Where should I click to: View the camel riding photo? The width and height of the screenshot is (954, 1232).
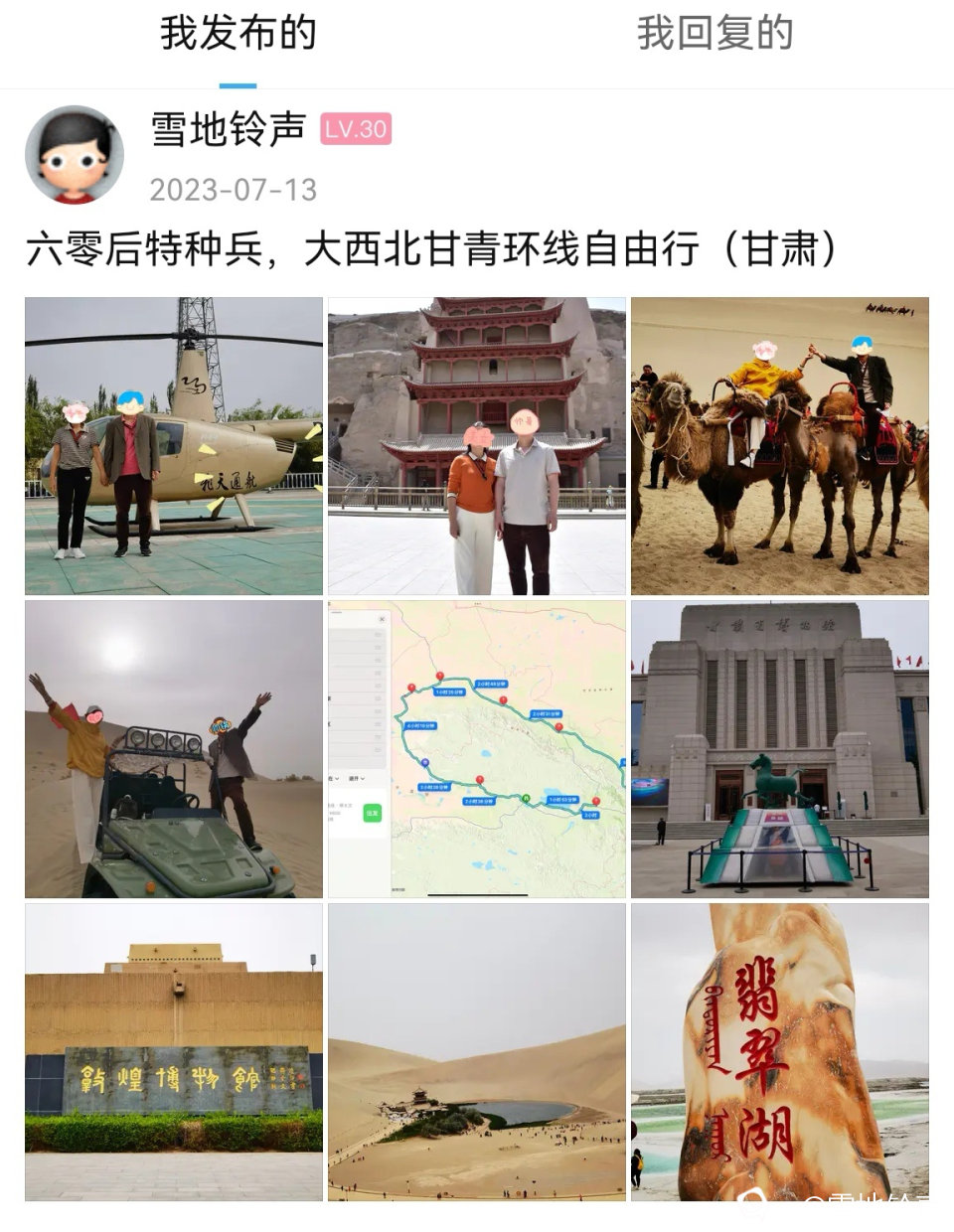coord(780,446)
